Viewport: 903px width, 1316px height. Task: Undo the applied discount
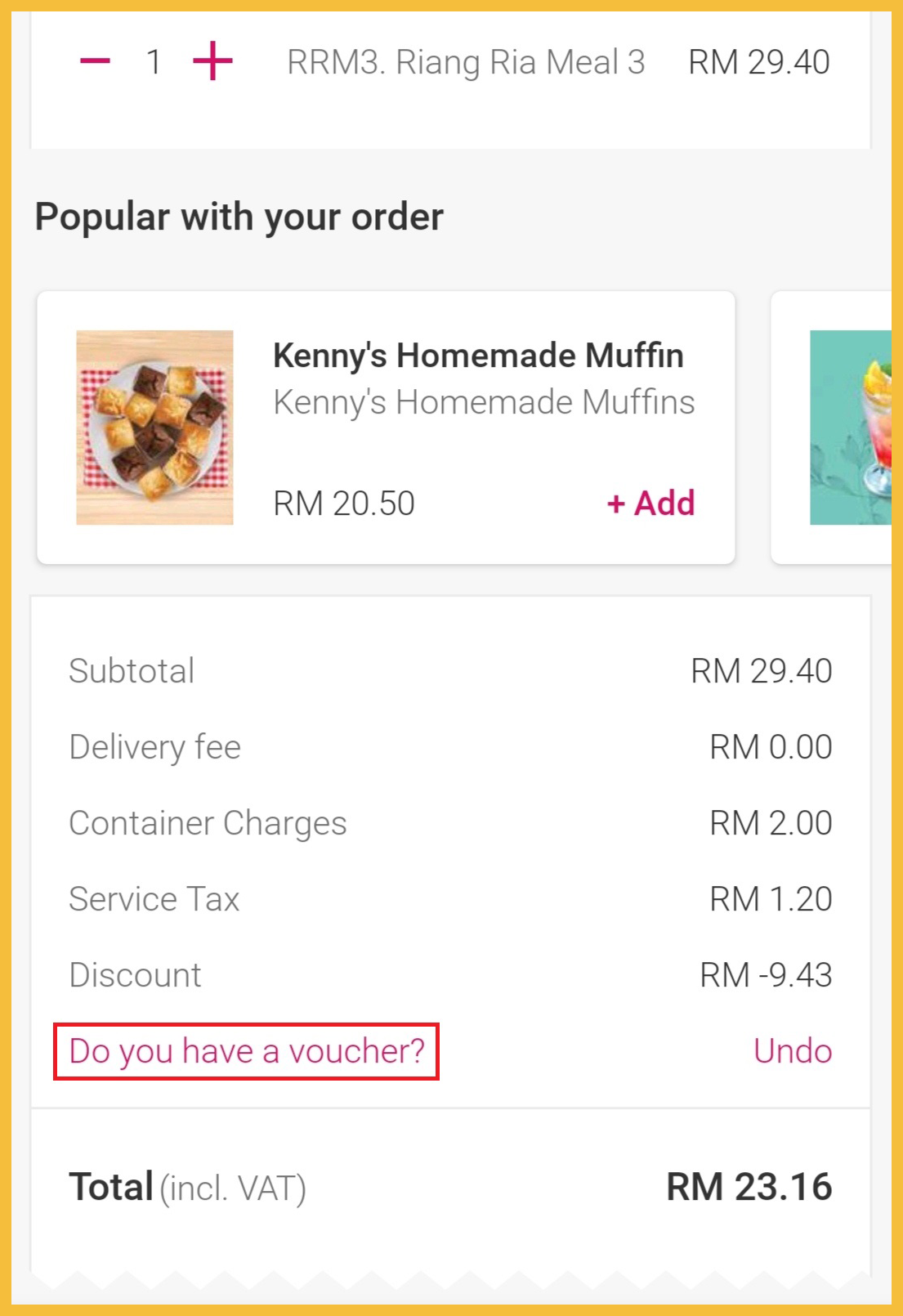792,1051
